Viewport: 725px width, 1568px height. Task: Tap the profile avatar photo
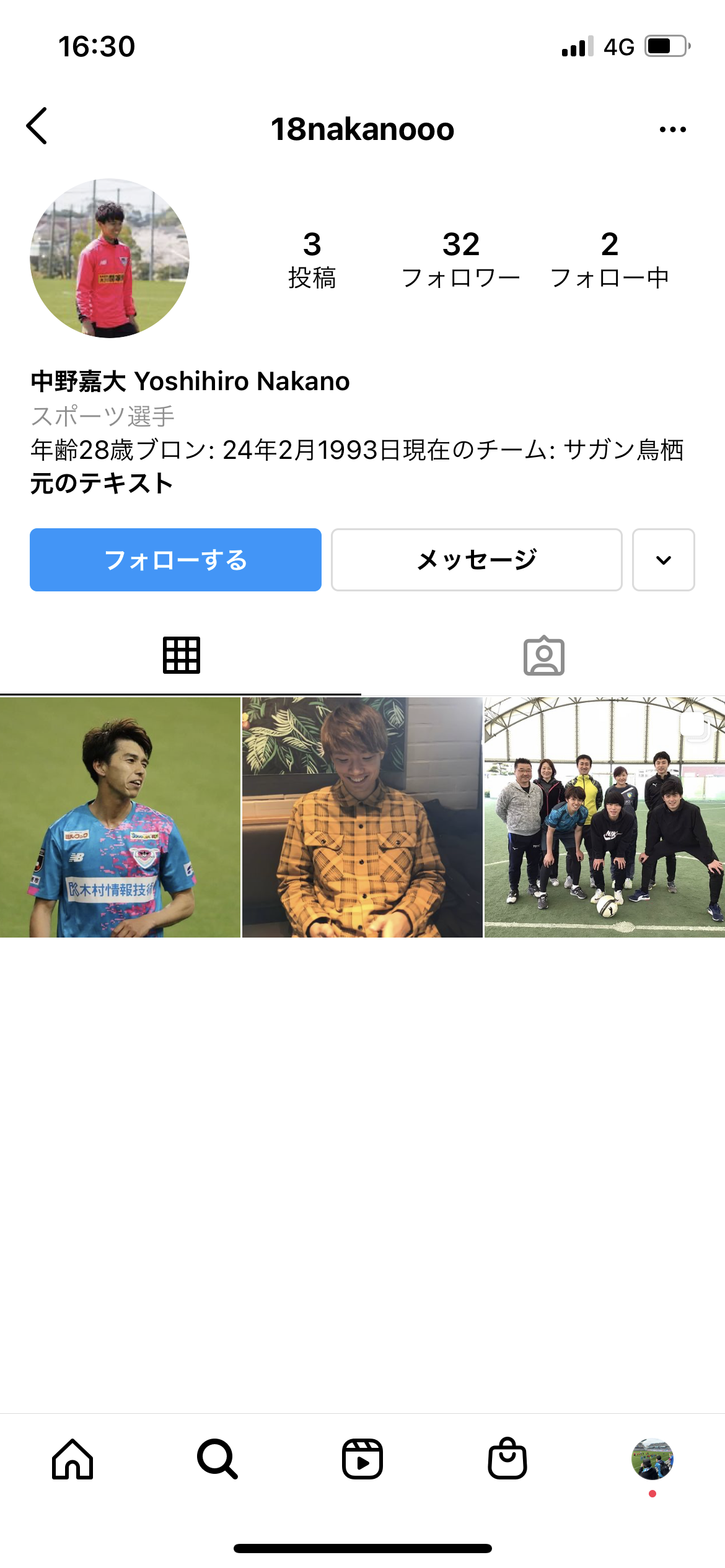pos(110,258)
